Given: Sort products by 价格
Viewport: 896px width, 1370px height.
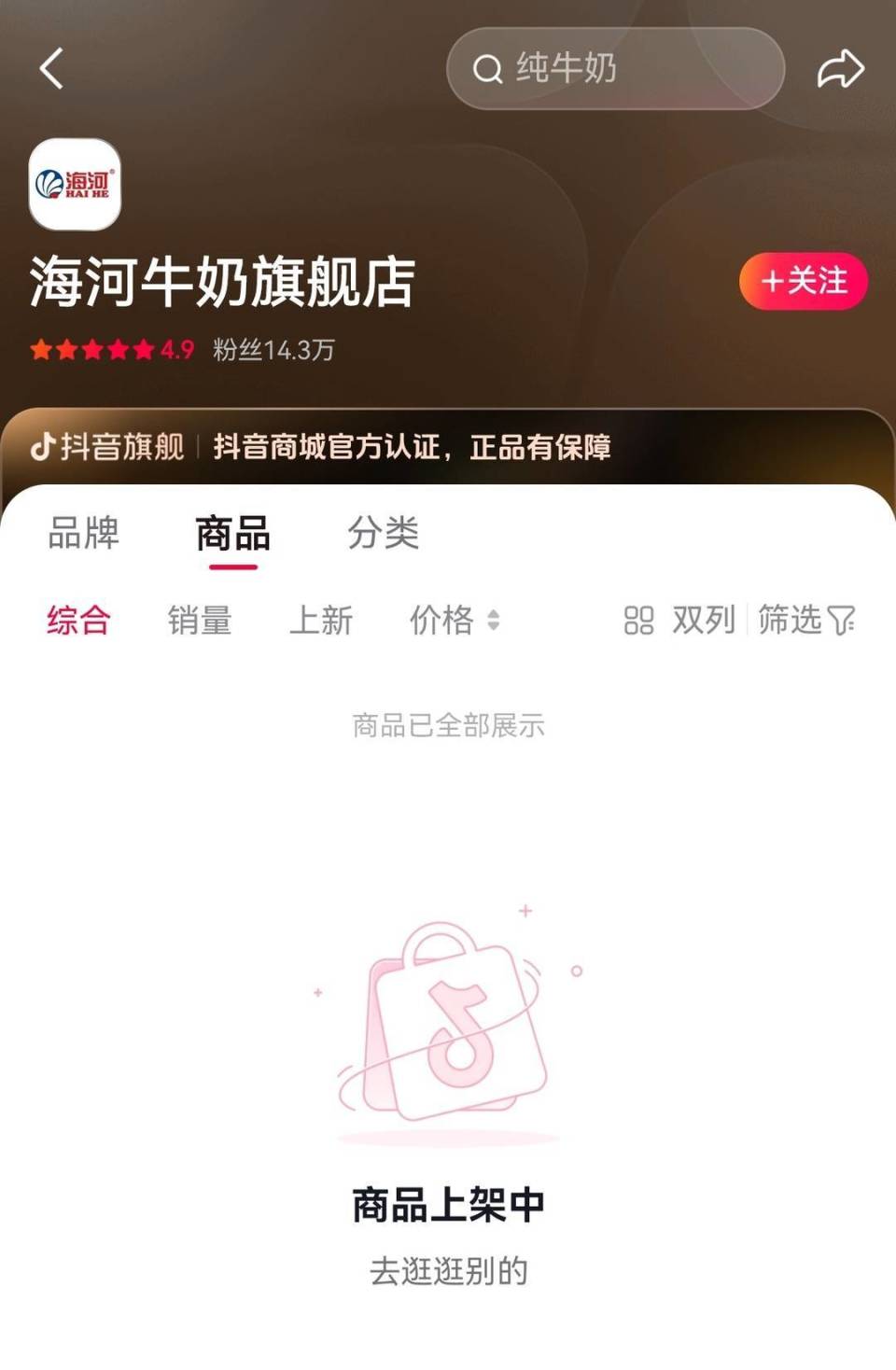Looking at the screenshot, I should pos(455,620).
